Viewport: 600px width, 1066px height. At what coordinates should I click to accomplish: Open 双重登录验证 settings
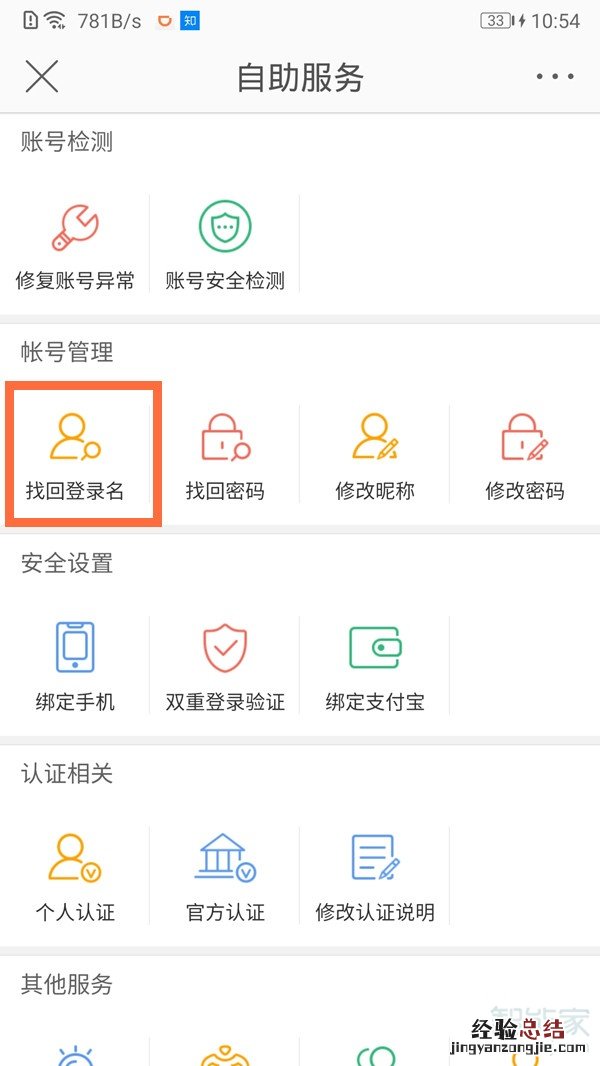pyautogui.click(x=225, y=667)
